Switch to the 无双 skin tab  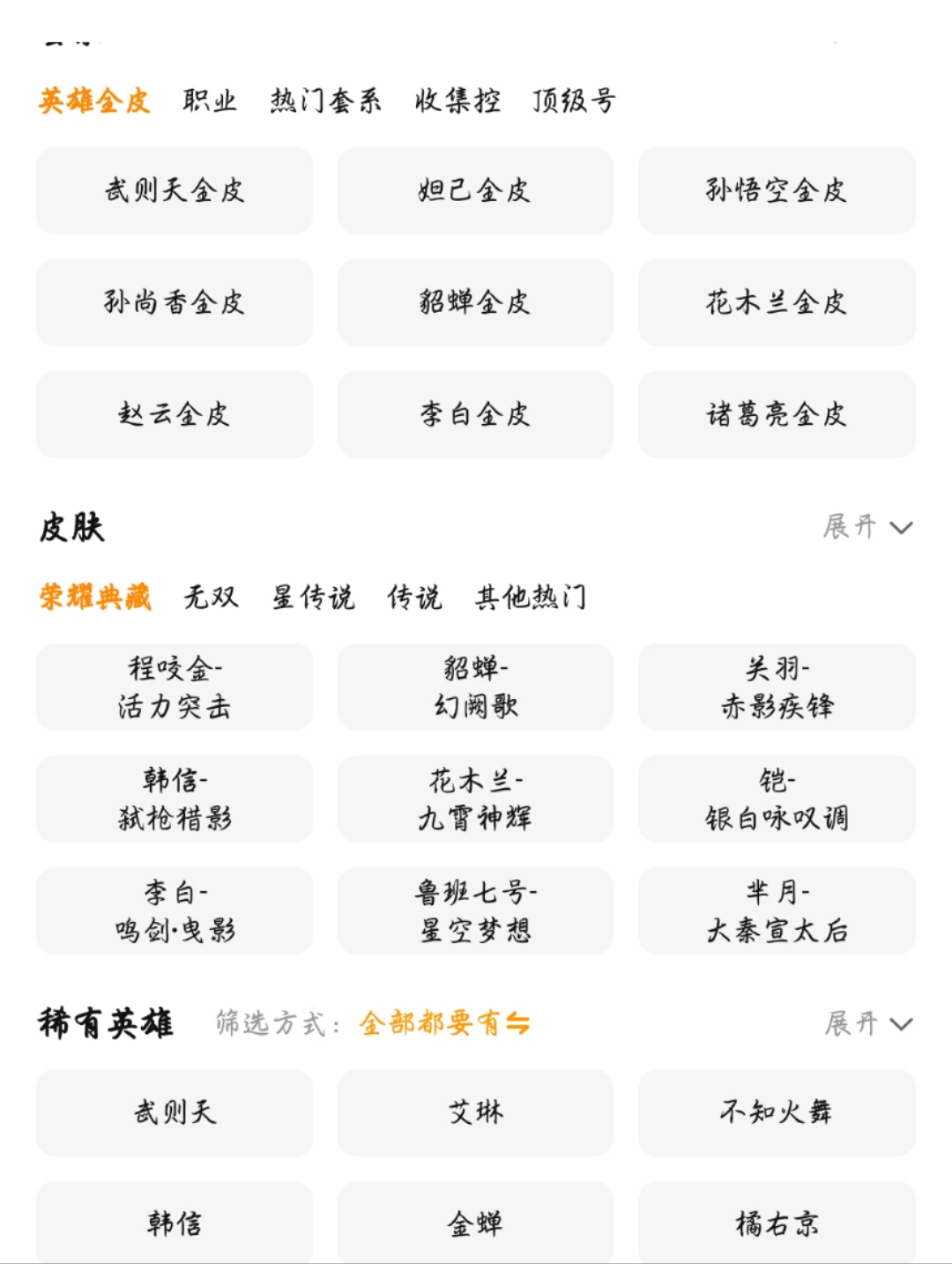pyautogui.click(x=211, y=597)
